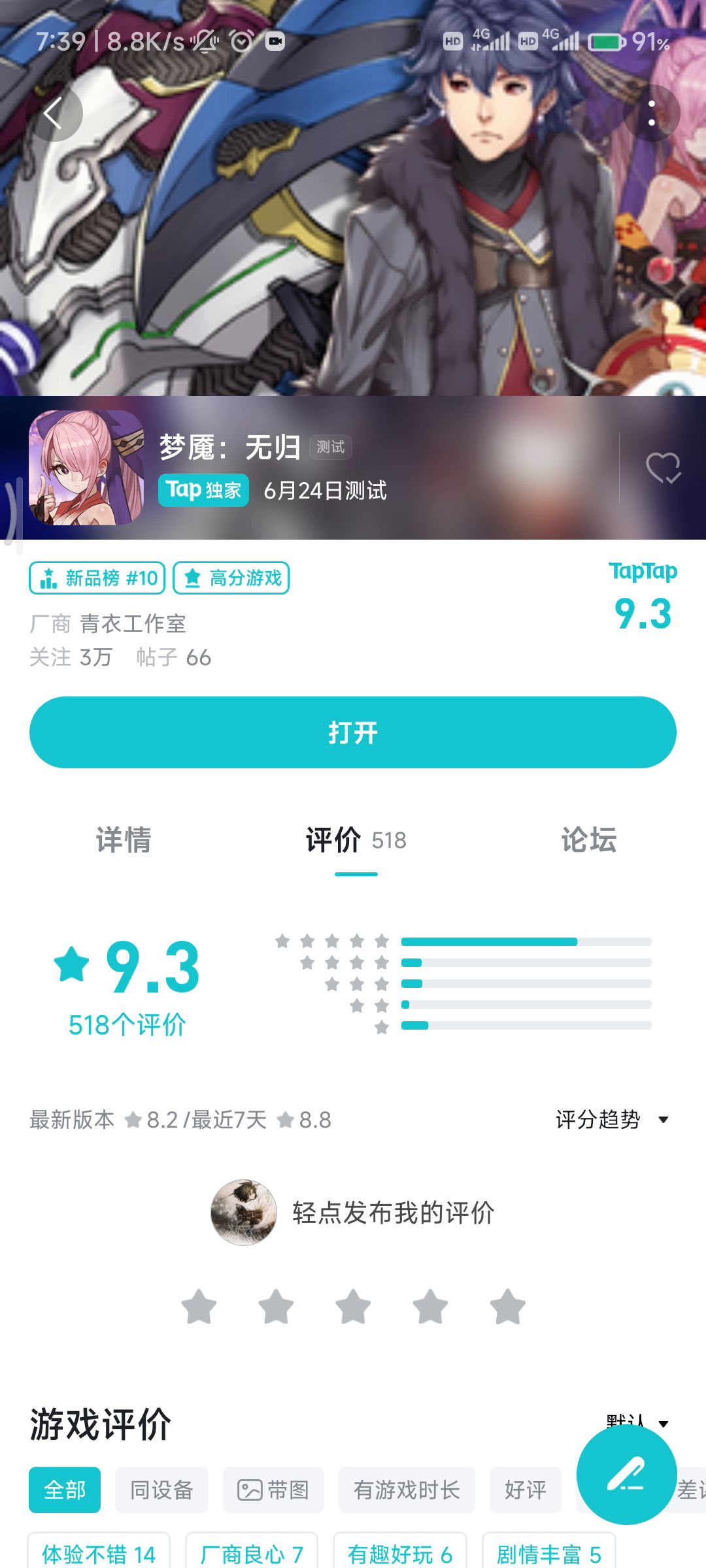
Task: Tap the 打开 button to launch game
Action: 353,732
